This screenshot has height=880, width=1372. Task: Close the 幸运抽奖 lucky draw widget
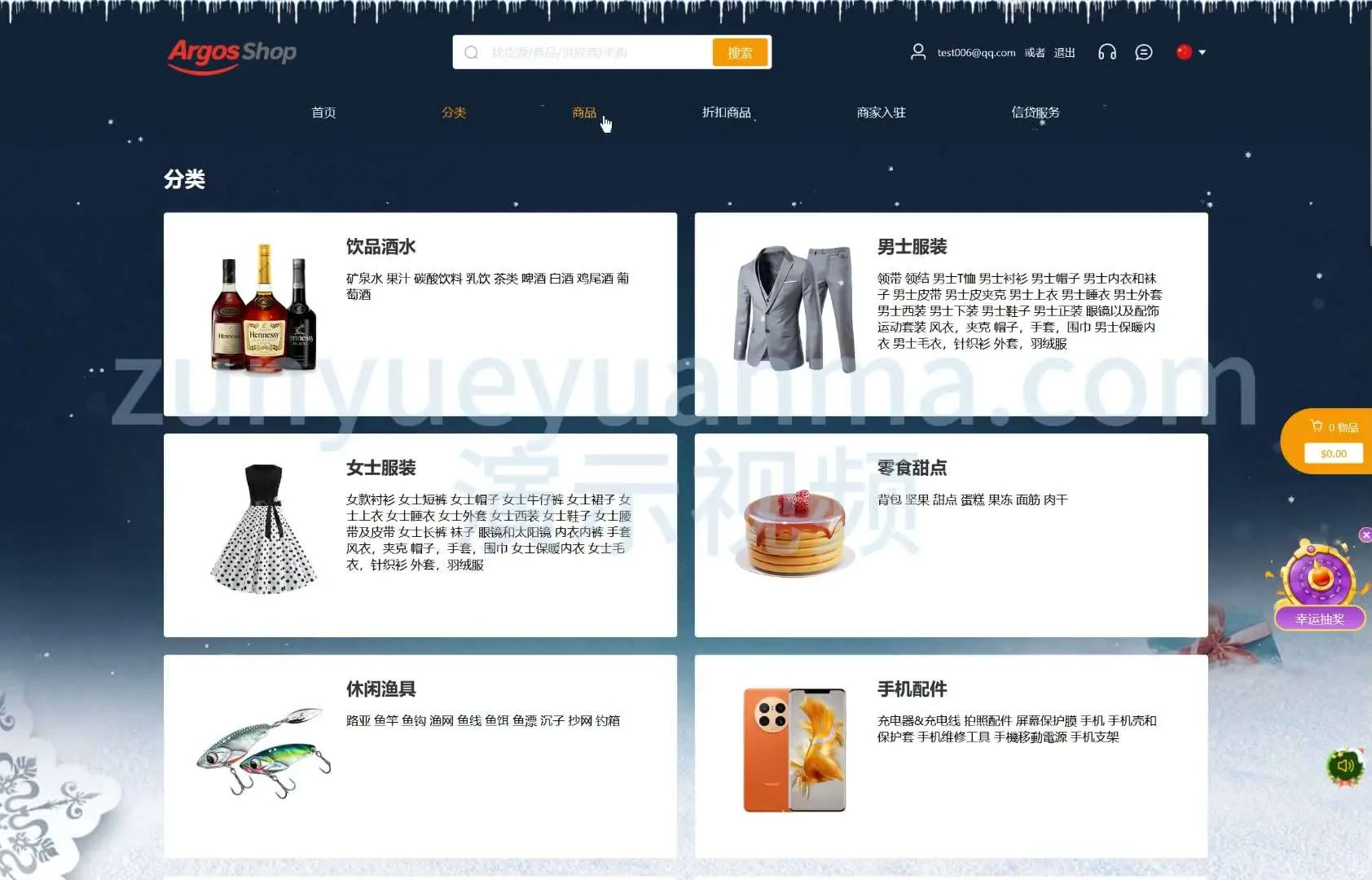(1365, 535)
